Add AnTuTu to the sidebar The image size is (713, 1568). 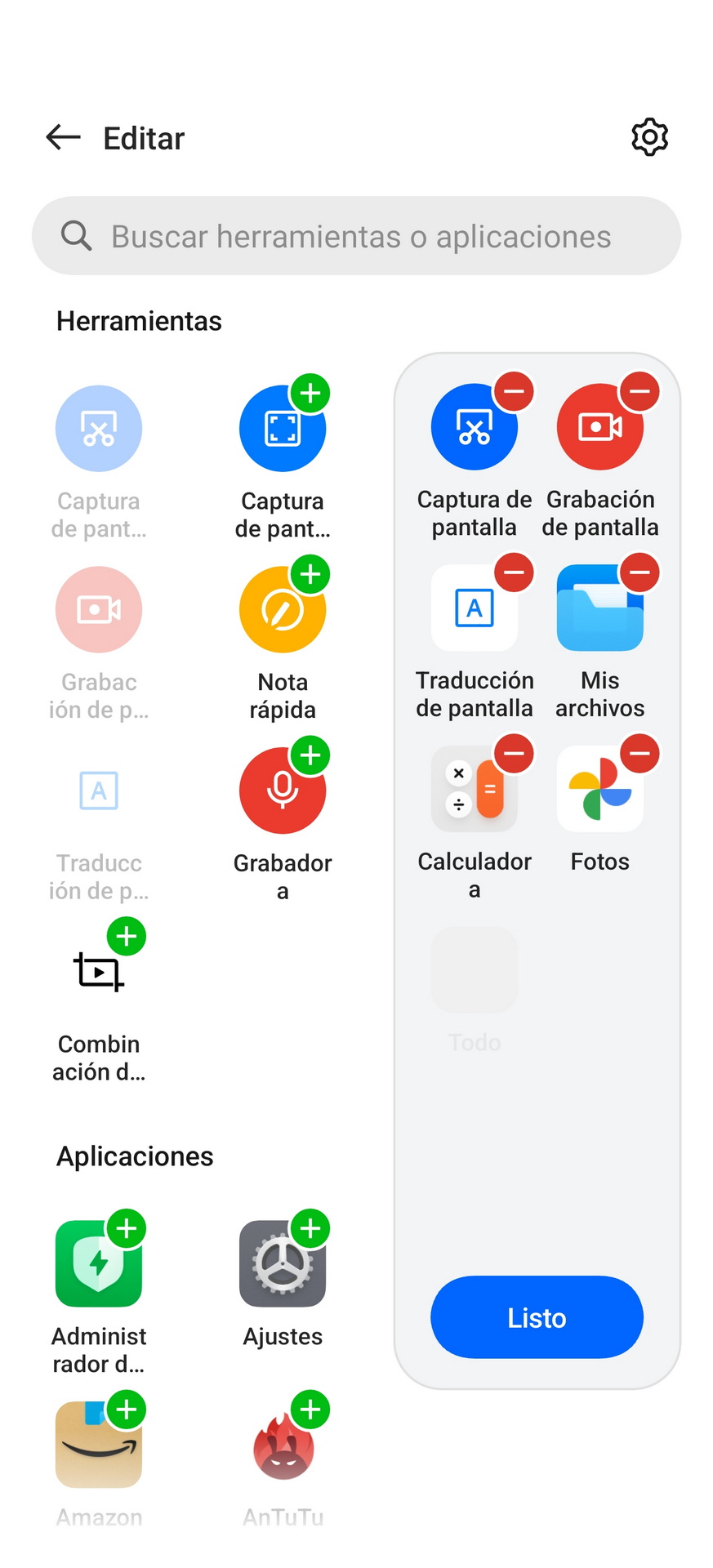coord(310,1410)
